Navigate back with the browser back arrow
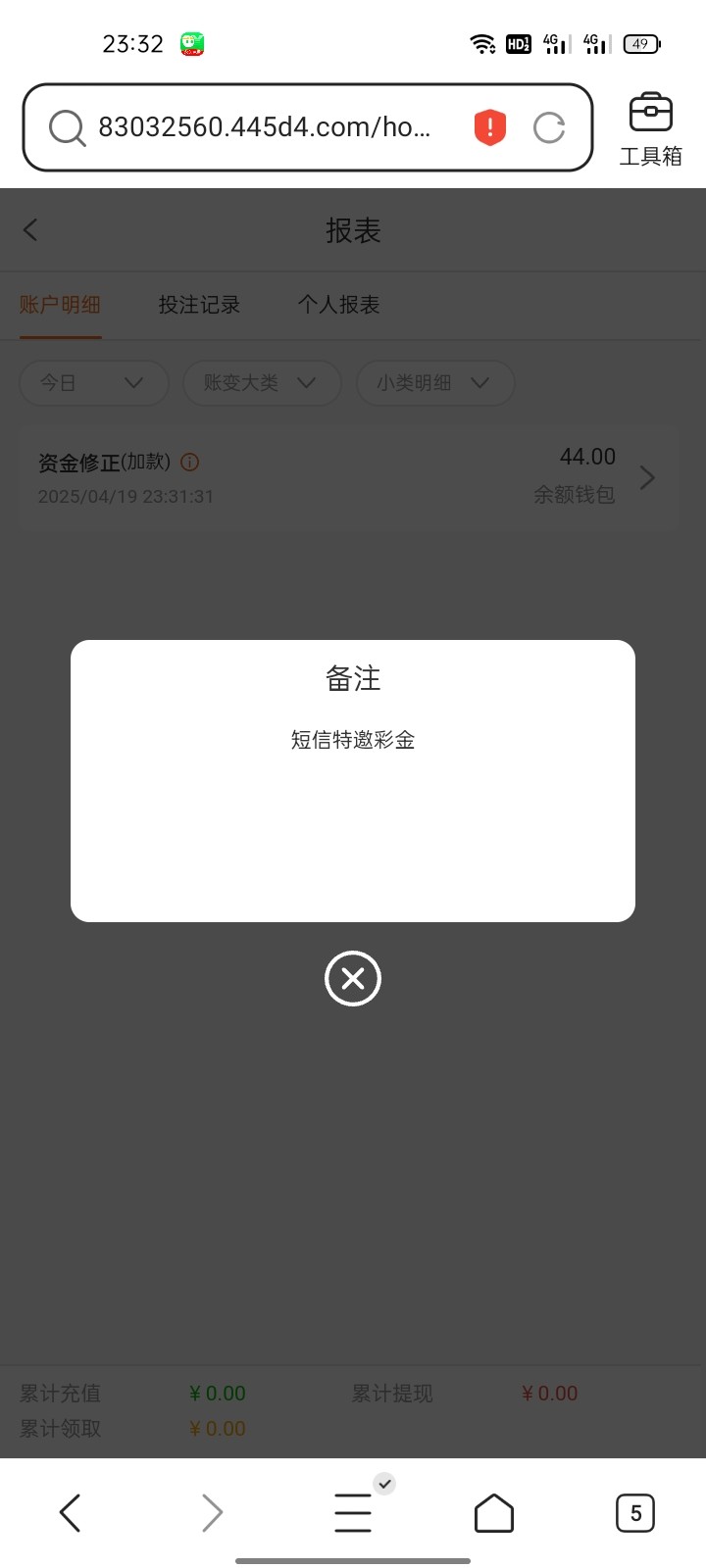The height and width of the screenshot is (1568, 706). coord(70,1513)
